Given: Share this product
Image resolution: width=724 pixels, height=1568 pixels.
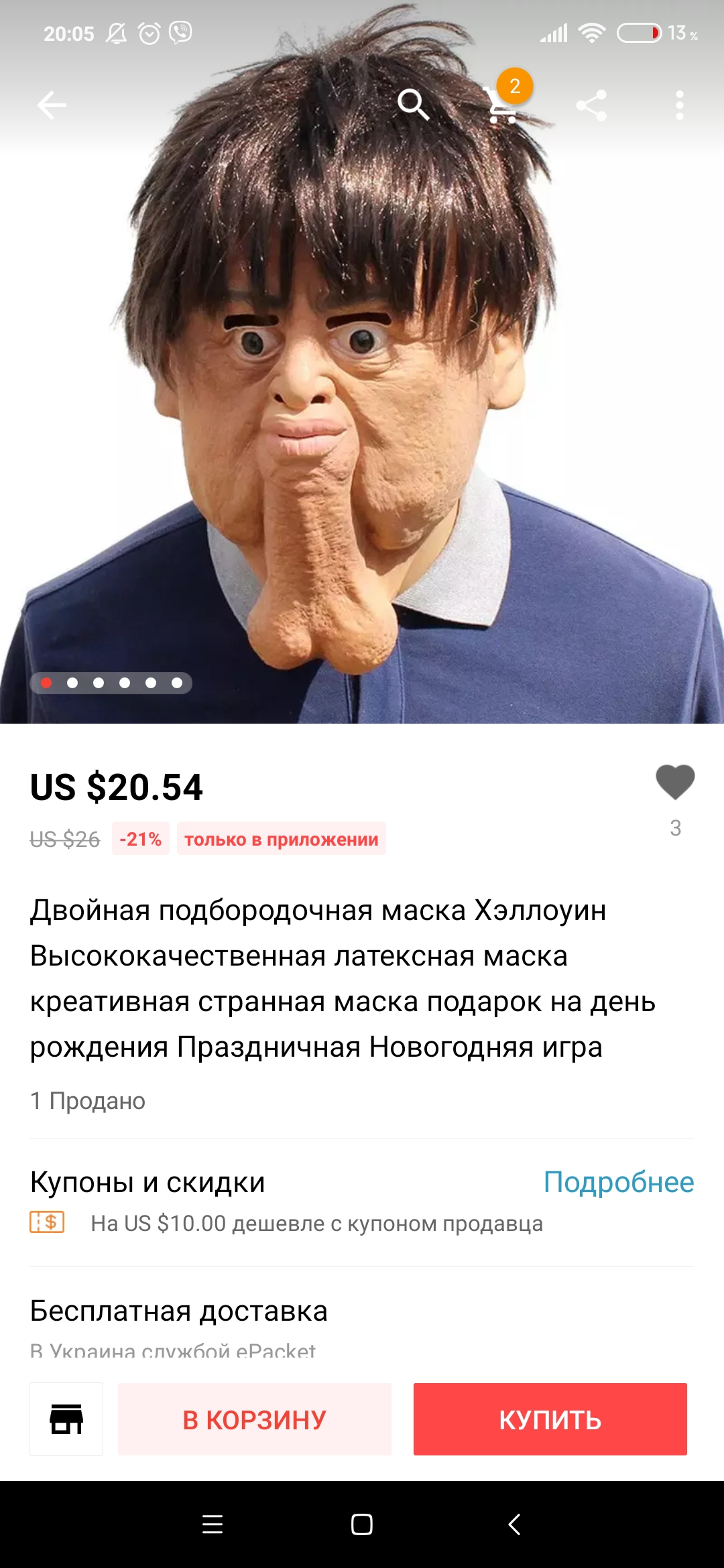Looking at the screenshot, I should coord(591,105).
